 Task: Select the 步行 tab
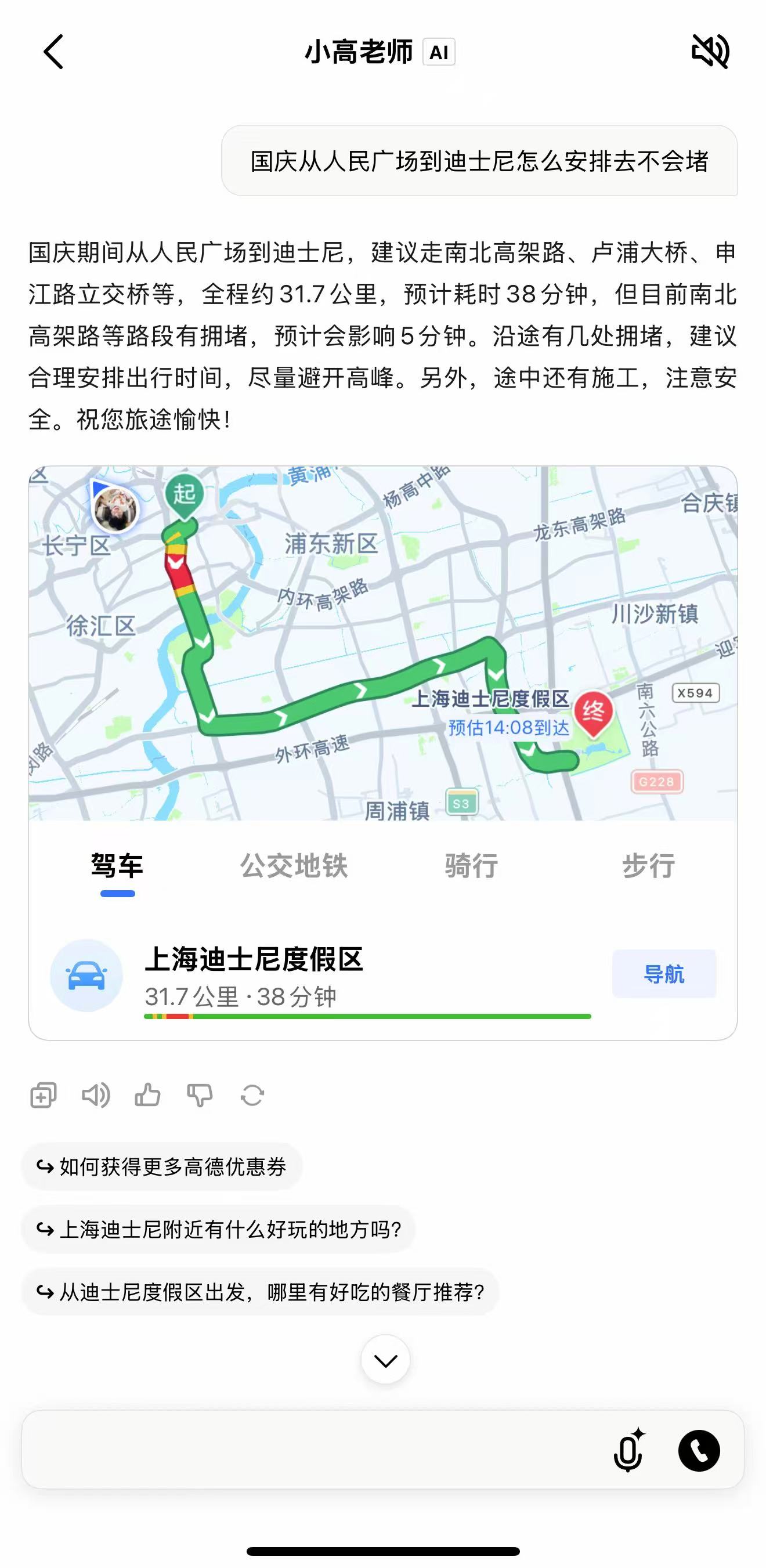(x=648, y=866)
